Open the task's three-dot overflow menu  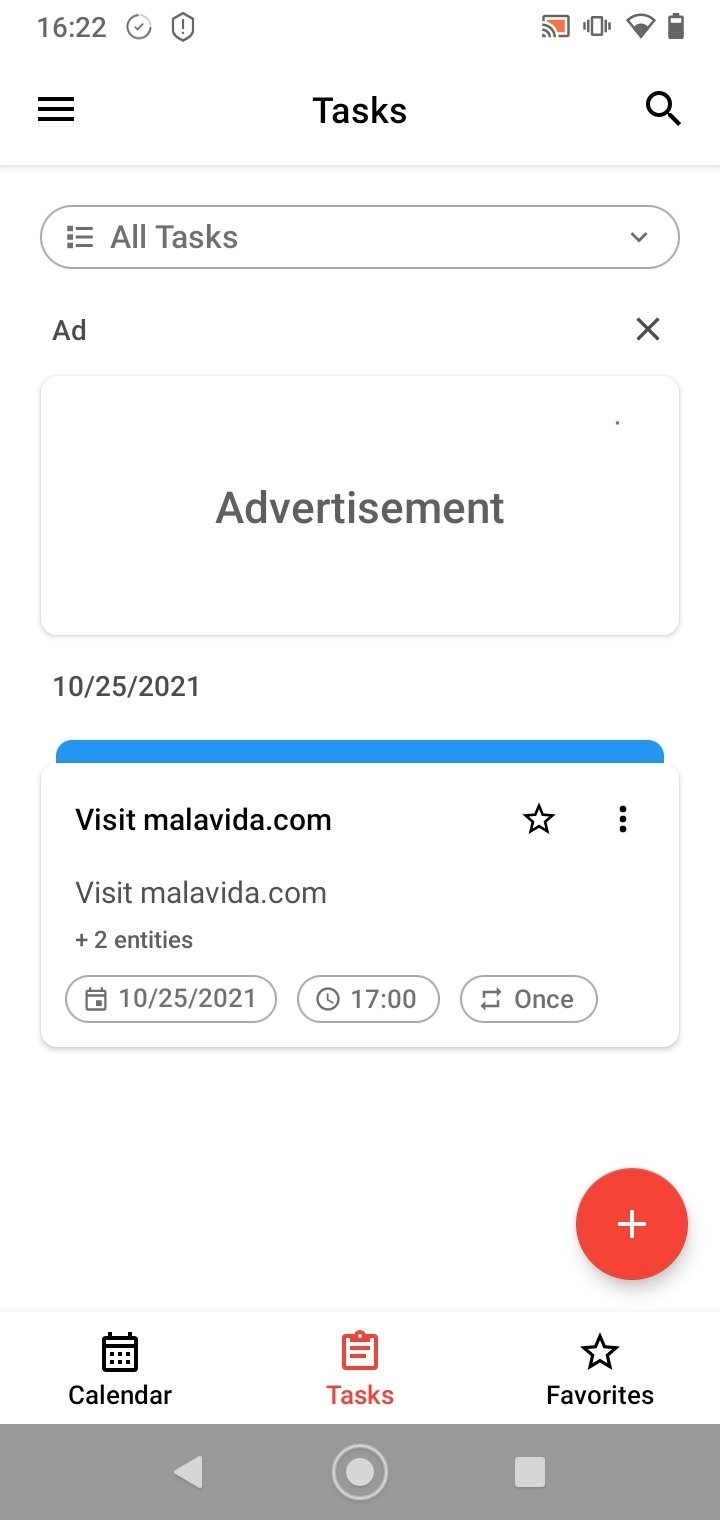pos(622,820)
